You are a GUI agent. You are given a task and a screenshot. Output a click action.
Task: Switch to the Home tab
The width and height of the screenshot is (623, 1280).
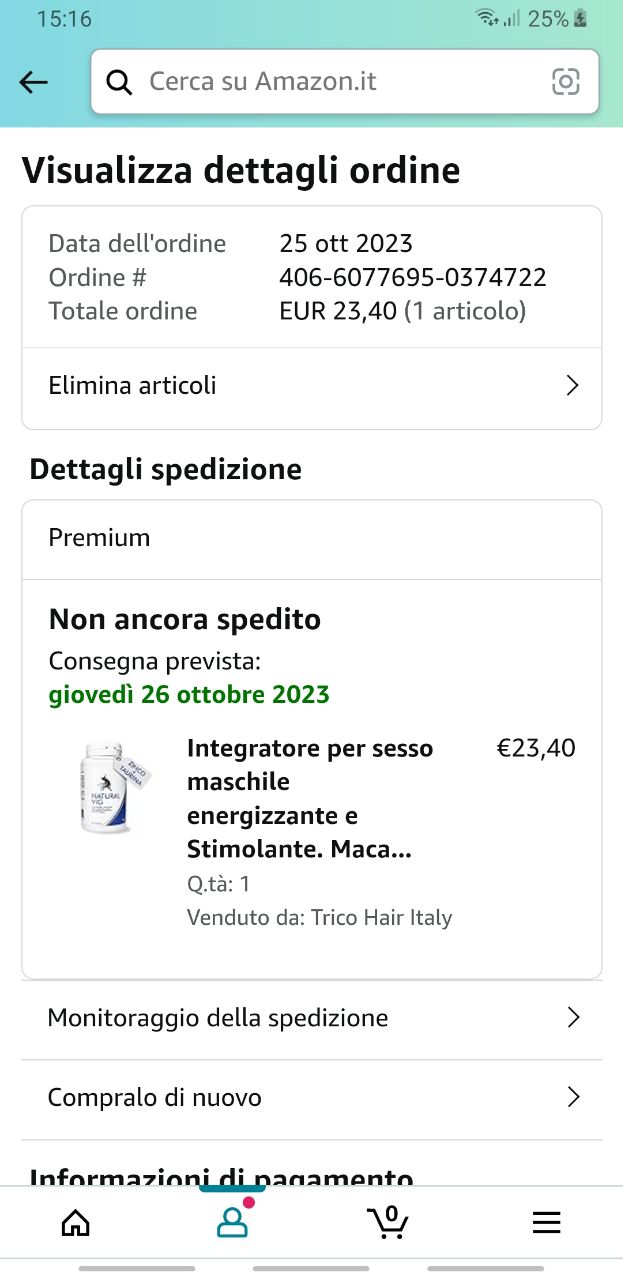click(x=76, y=1222)
